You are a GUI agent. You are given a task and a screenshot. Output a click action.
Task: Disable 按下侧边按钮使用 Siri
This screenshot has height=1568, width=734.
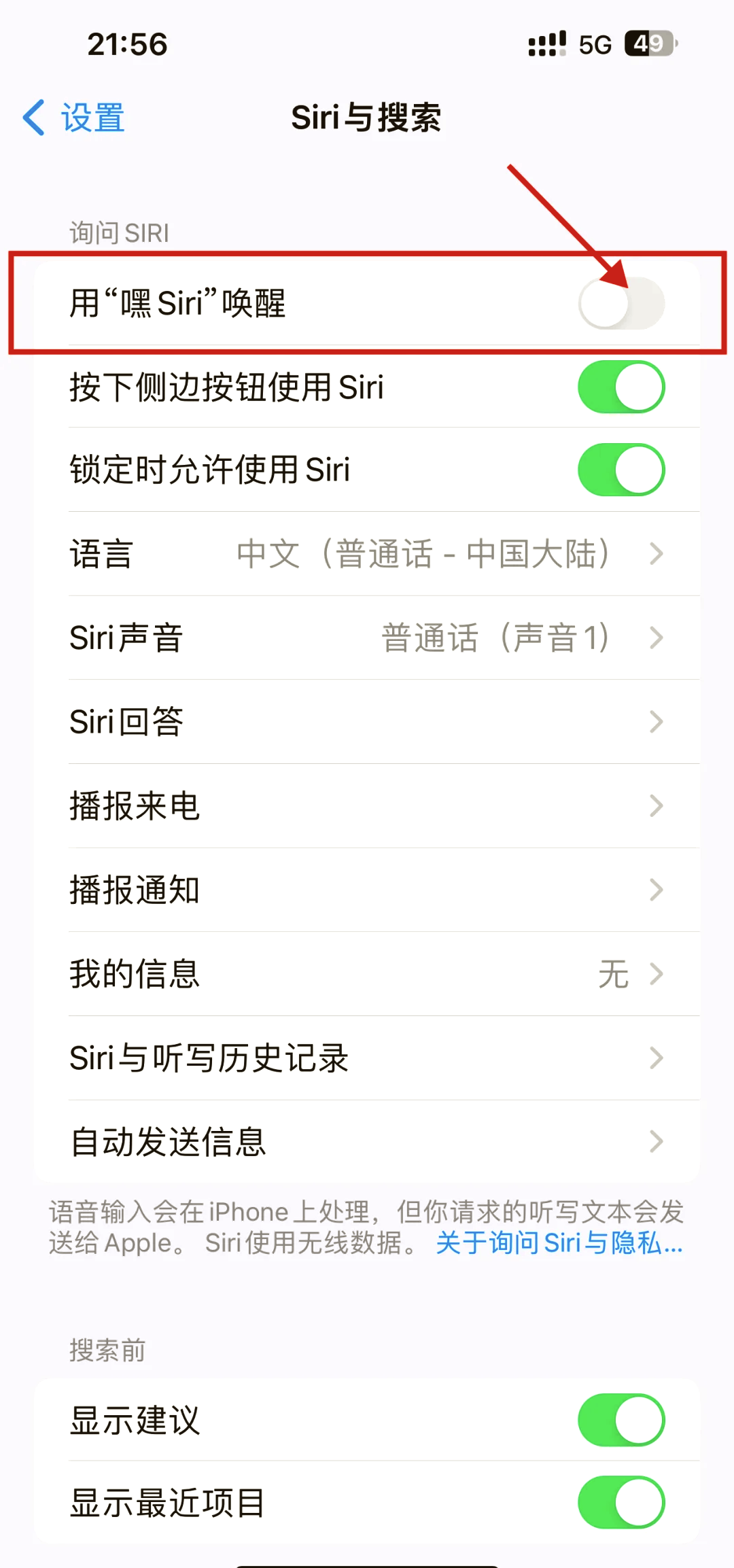(621, 387)
